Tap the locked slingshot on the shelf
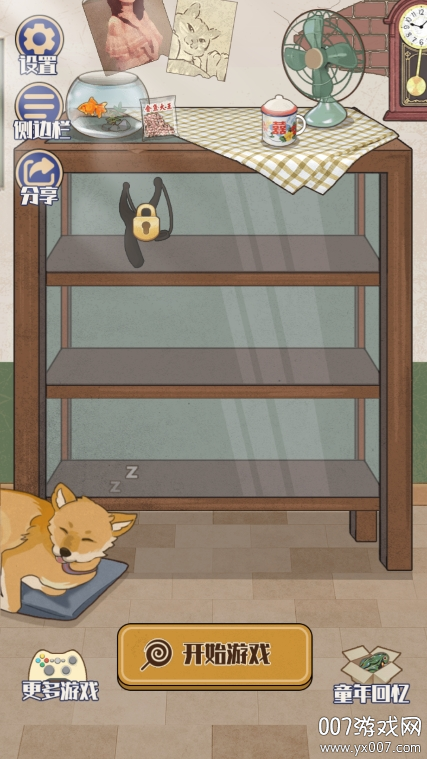This screenshot has height=759, width=427. click(146, 222)
